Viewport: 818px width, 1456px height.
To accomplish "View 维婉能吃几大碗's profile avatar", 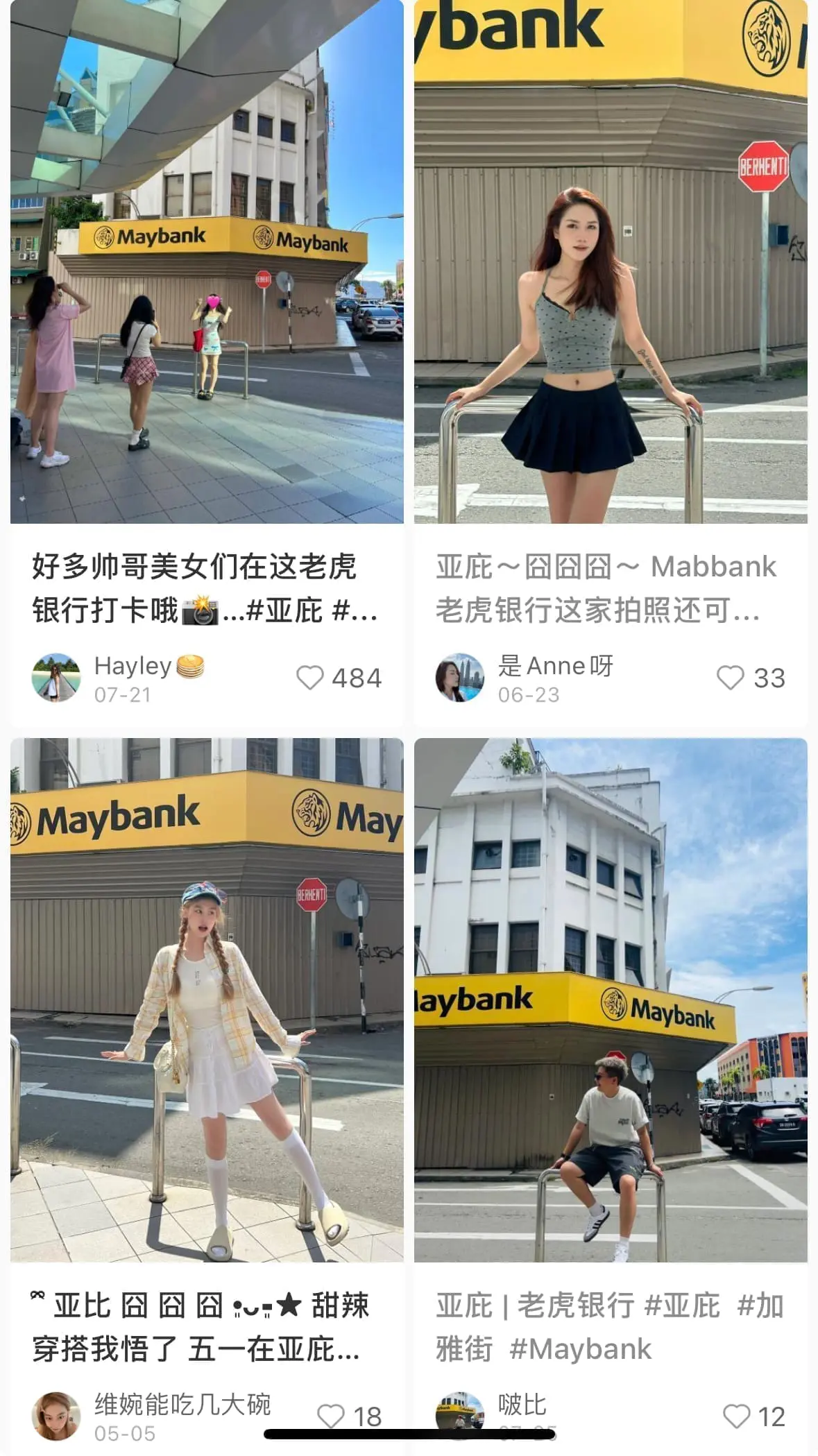I will coord(56,1416).
